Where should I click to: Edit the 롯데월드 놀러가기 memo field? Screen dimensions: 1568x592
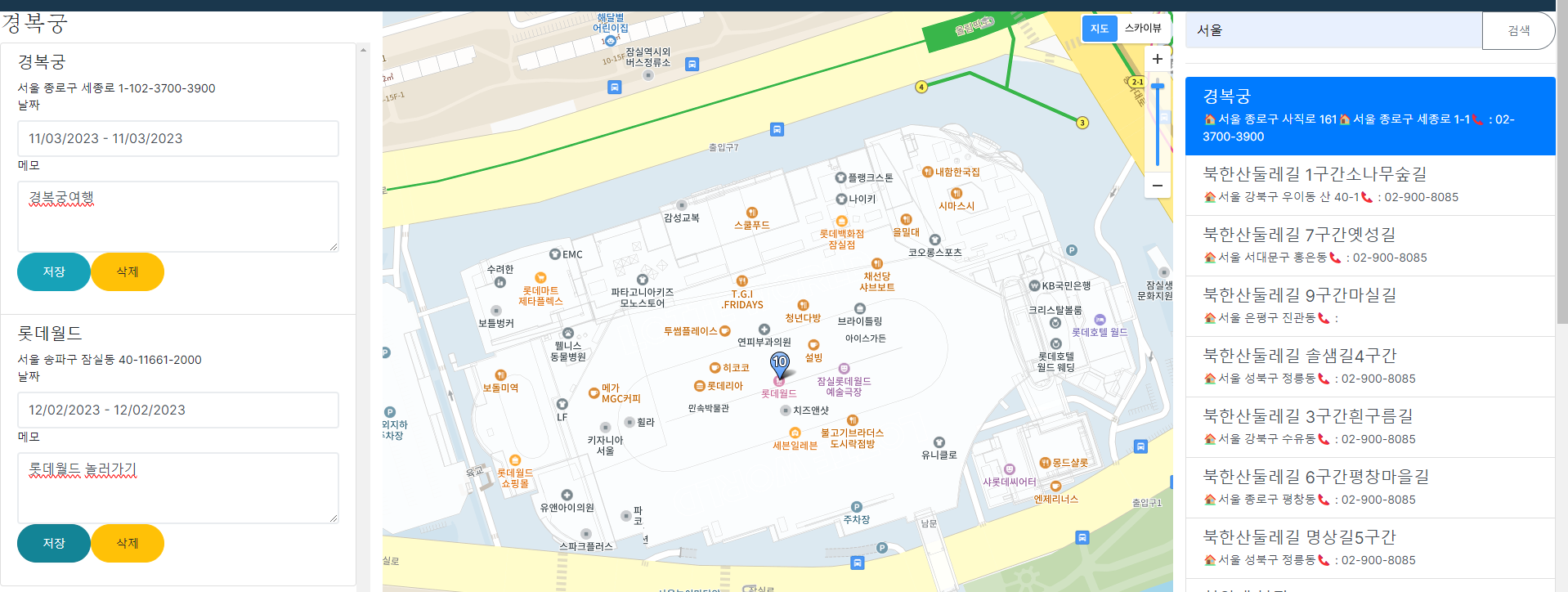pyautogui.click(x=178, y=487)
